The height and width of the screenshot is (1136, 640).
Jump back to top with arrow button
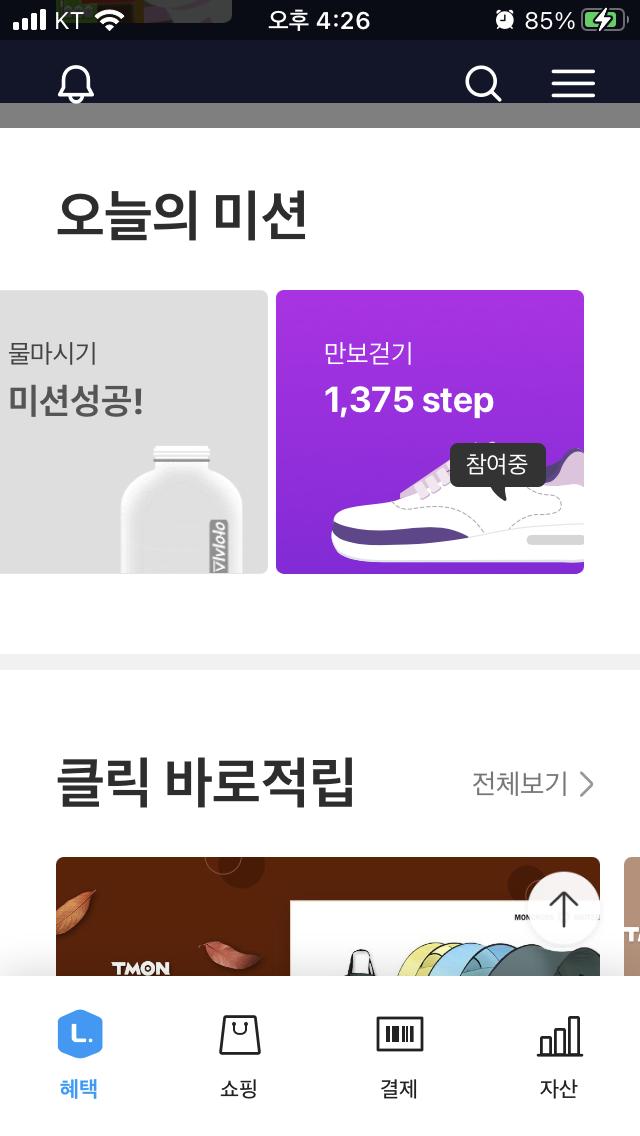point(564,909)
